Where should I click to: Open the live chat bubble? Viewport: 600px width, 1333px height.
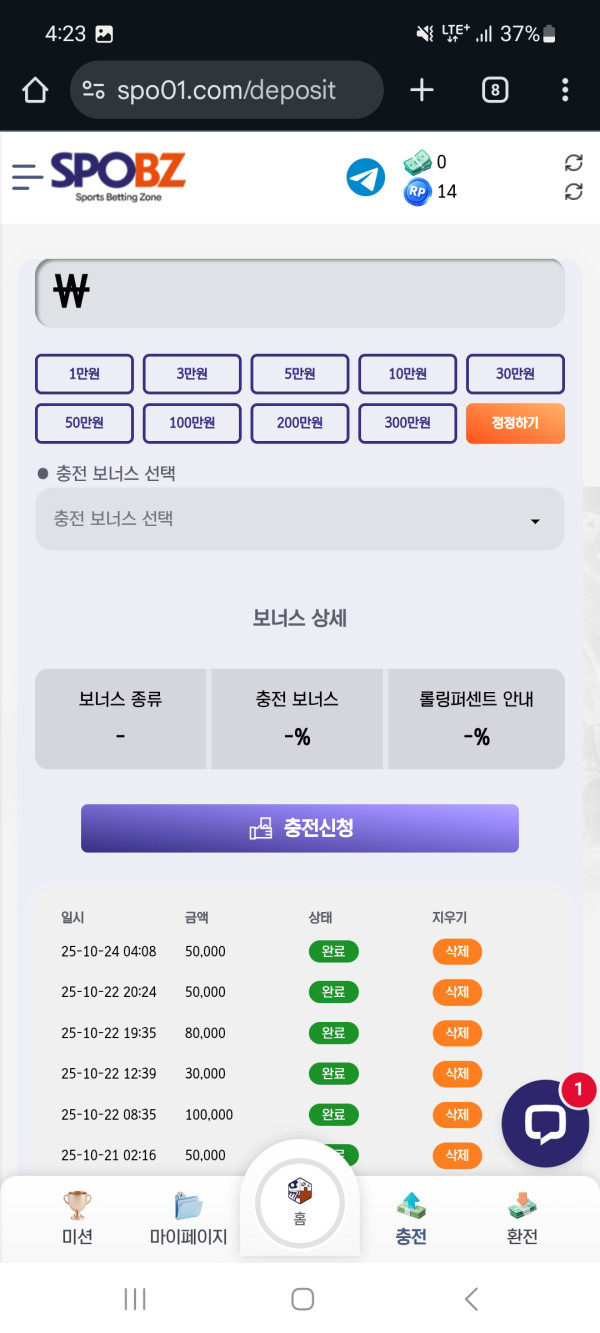coord(545,1124)
